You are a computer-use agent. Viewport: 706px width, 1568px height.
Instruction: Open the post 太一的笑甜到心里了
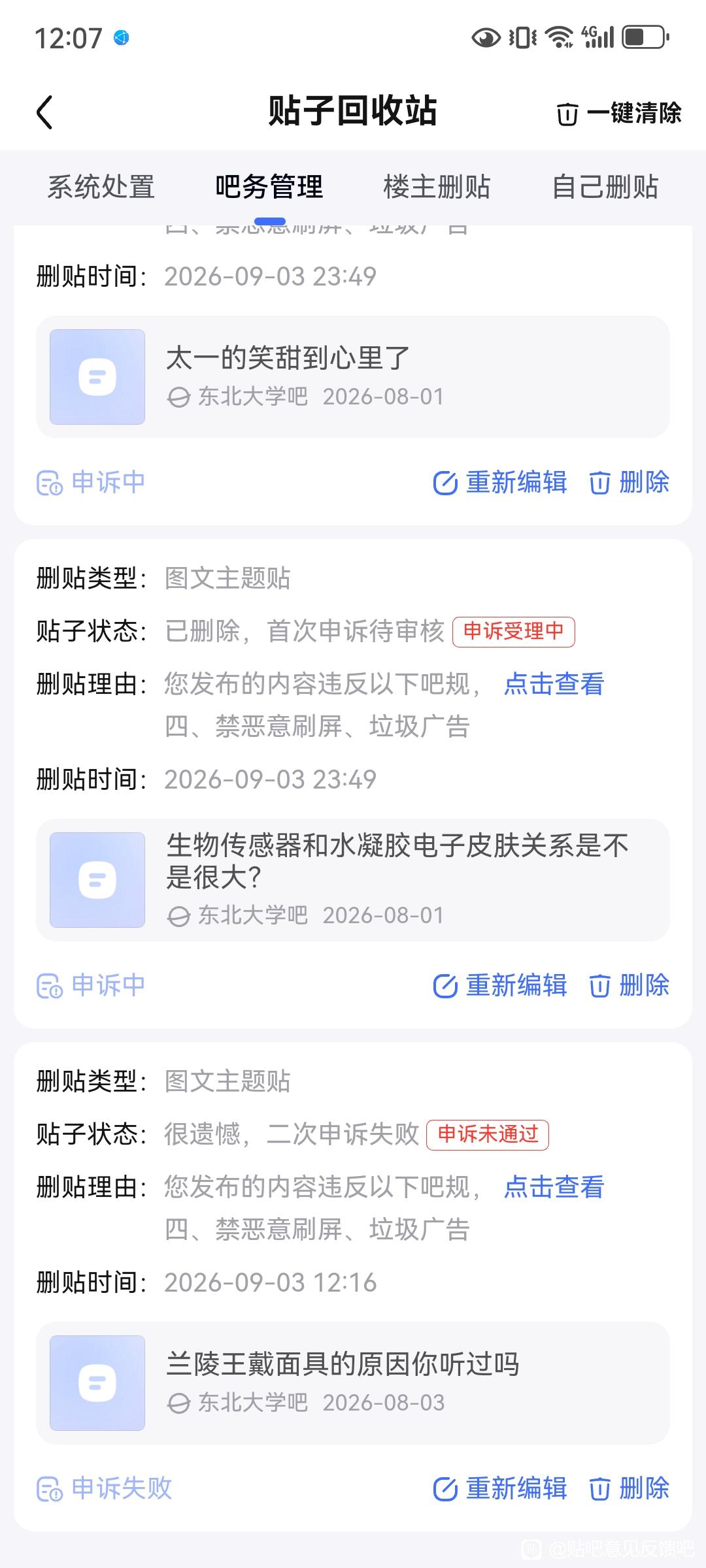coord(353,377)
